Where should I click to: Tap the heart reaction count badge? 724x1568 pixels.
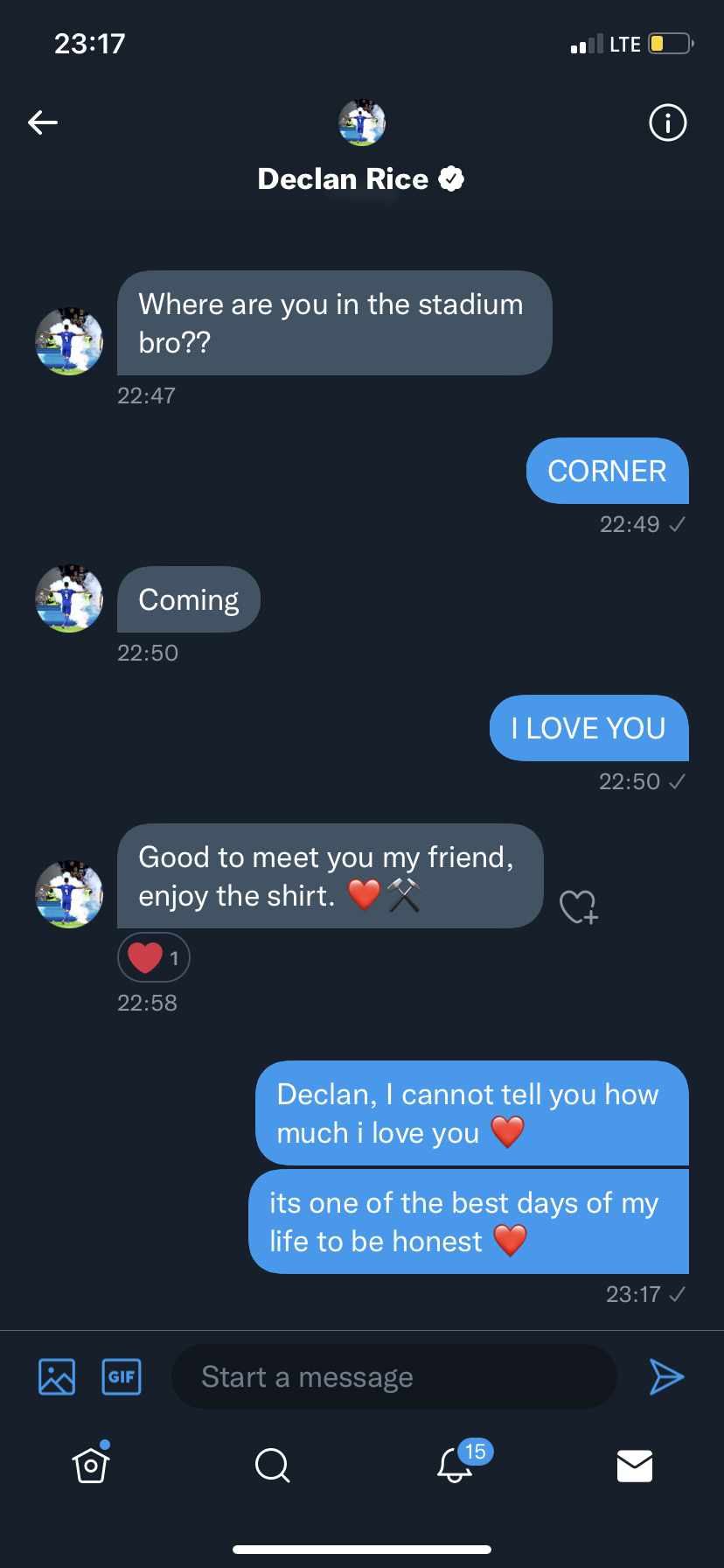pyautogui.click(x=154, y=958)
